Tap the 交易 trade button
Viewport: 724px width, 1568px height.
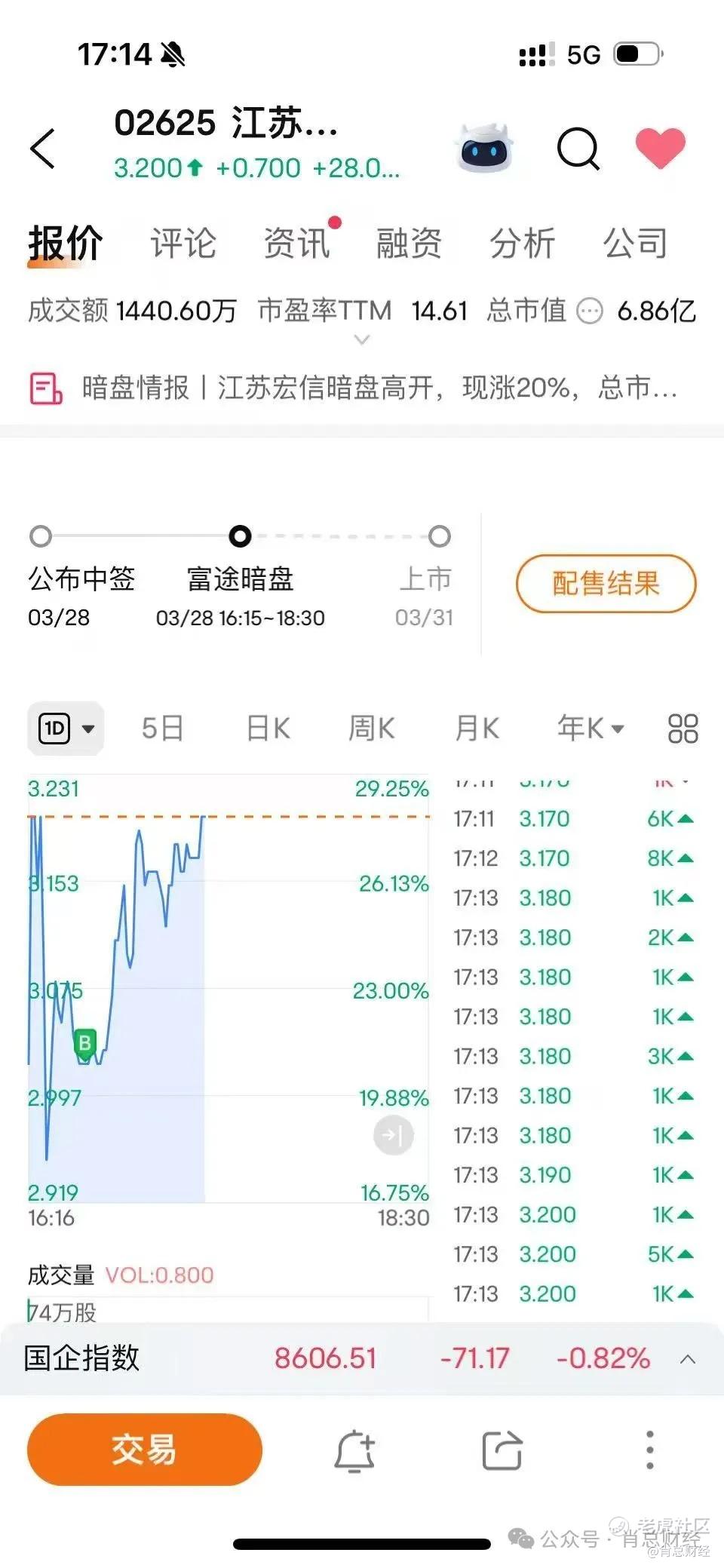pos(144,1450)
